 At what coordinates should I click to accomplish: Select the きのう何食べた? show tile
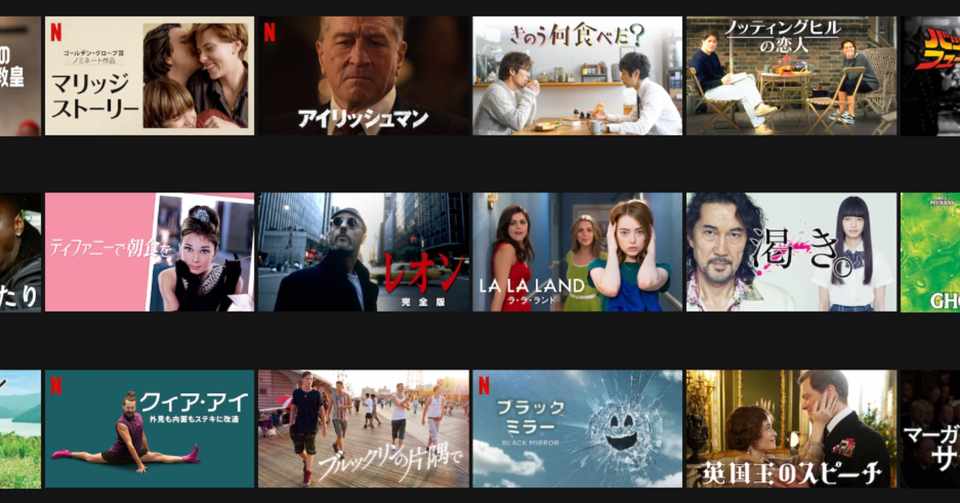click(577, 76)
